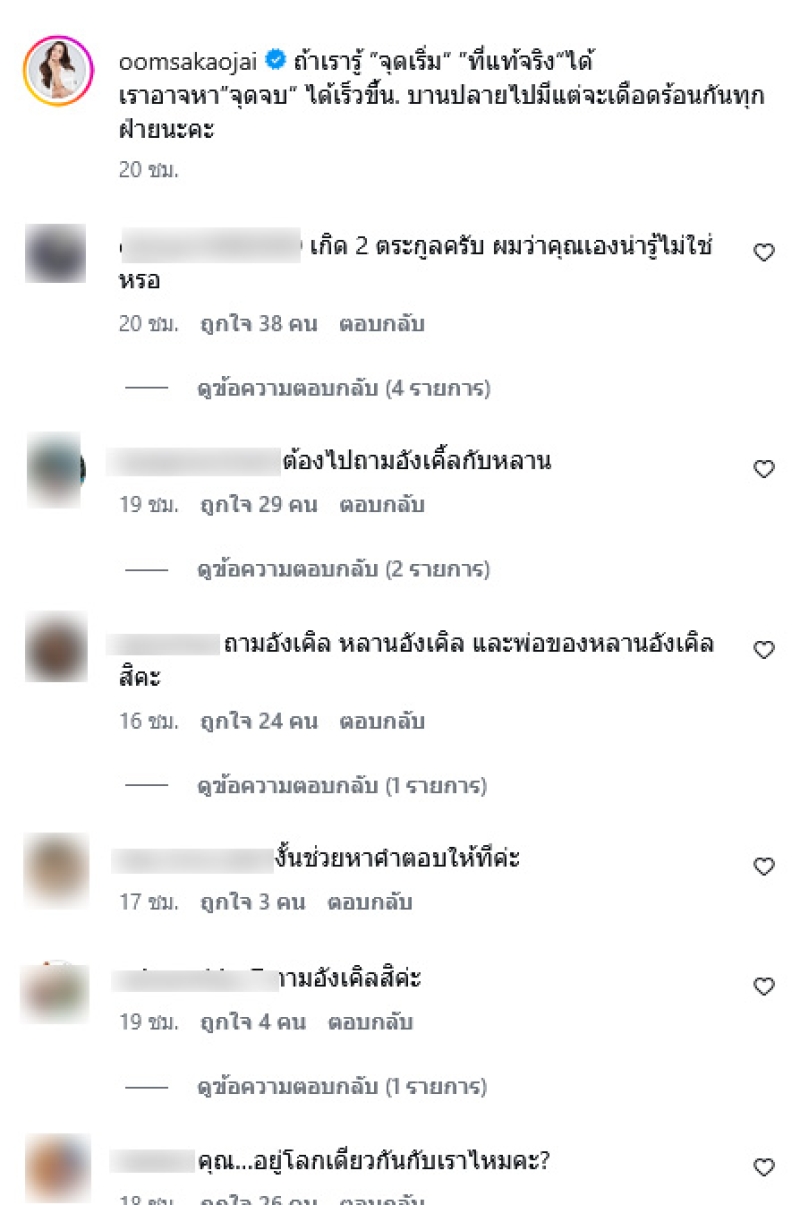
Task: Reply to the comment with 3 likes
Action: pos(370,902)
